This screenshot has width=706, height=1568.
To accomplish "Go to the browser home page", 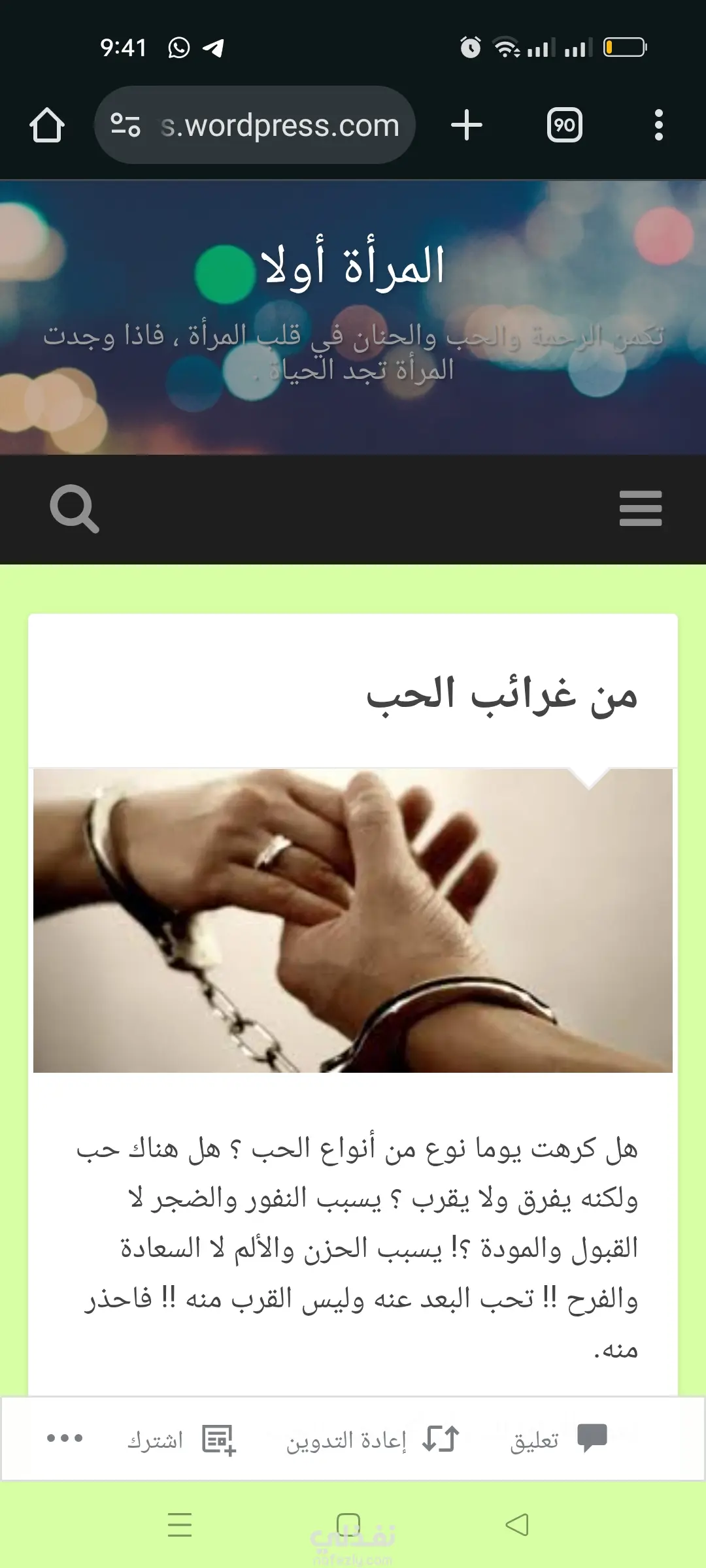I will (x=47, y=125).
